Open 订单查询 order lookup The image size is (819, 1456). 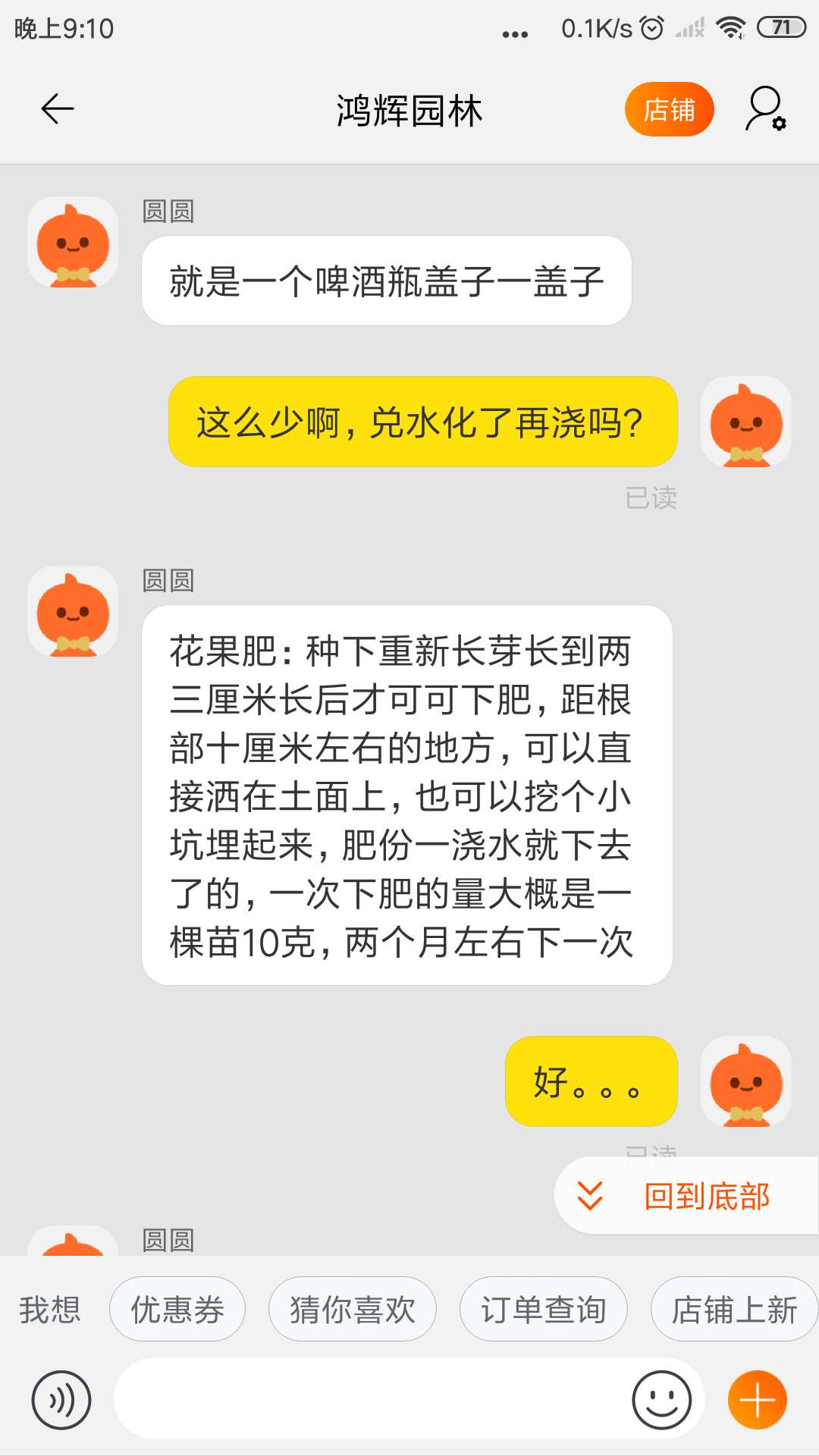[x=544, y=1309]
